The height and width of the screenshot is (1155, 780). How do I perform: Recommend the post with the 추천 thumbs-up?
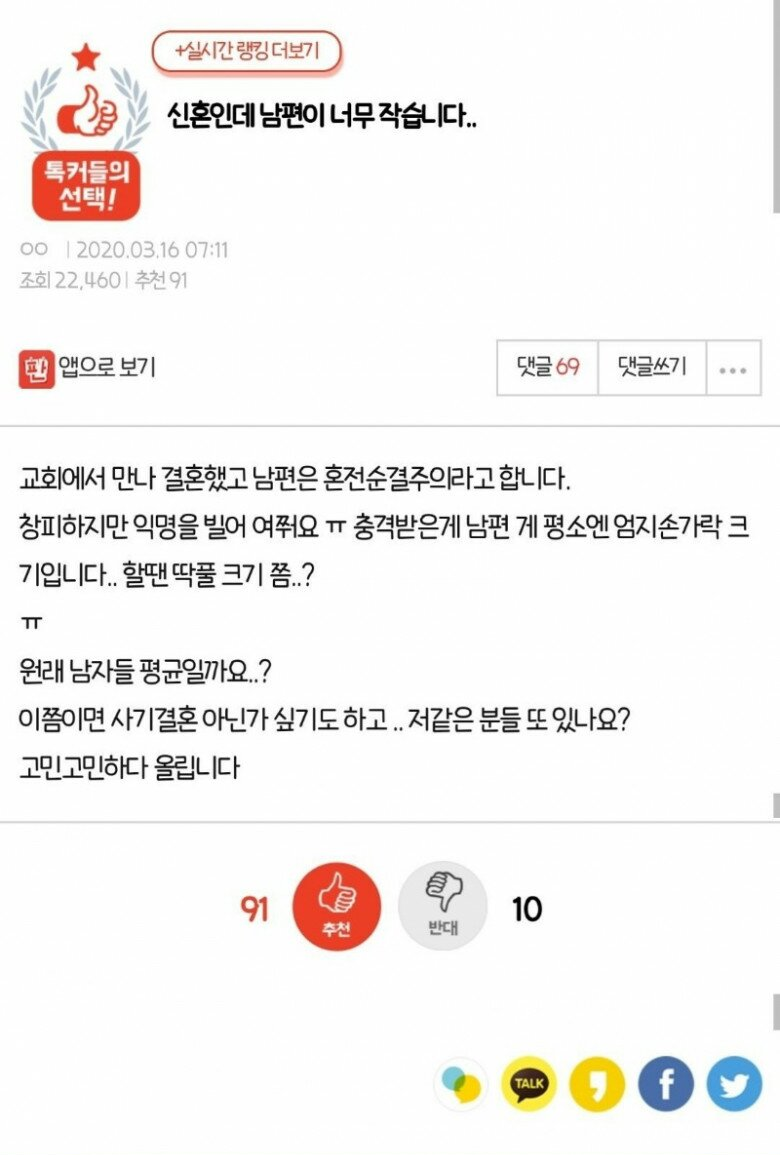(x=337, y=907)
